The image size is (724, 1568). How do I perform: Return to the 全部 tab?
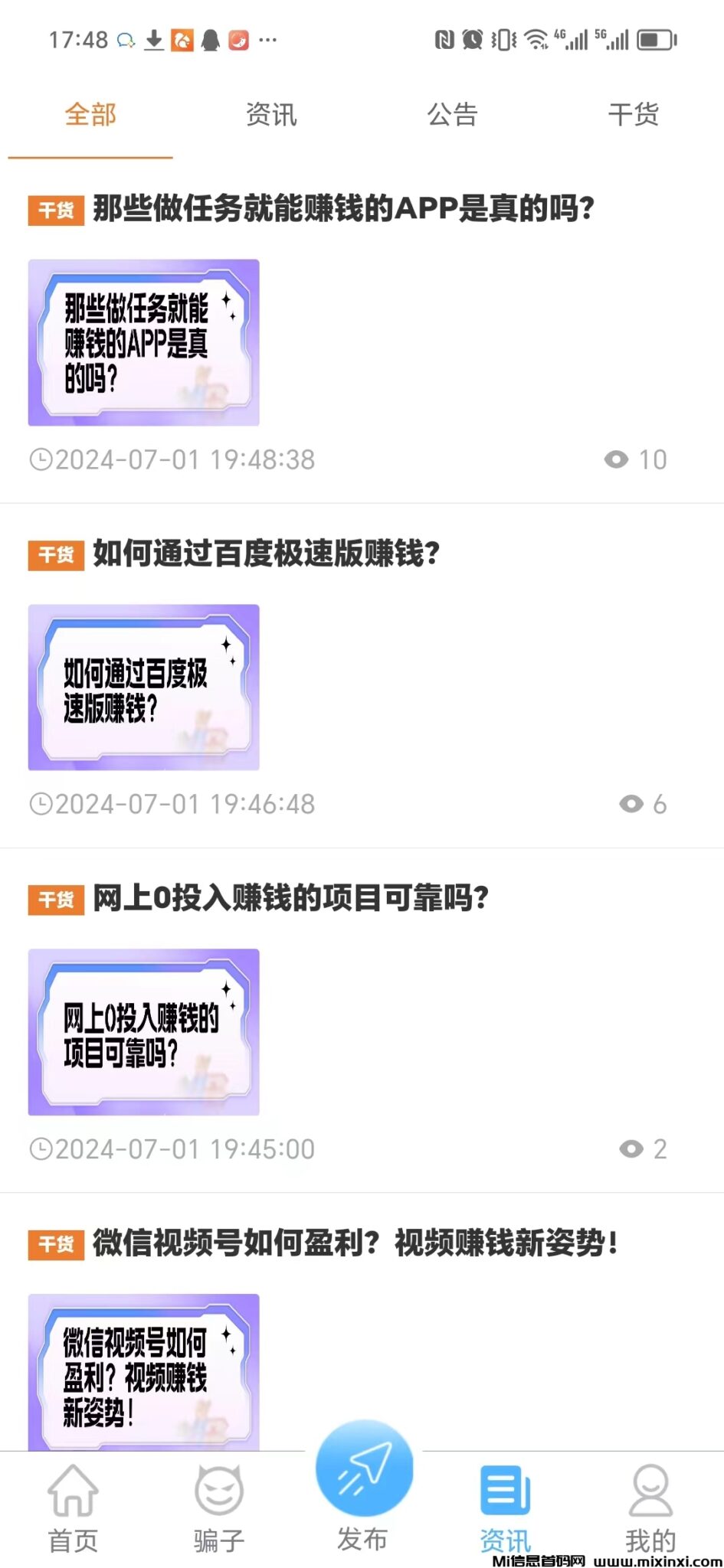pos(90,113)
